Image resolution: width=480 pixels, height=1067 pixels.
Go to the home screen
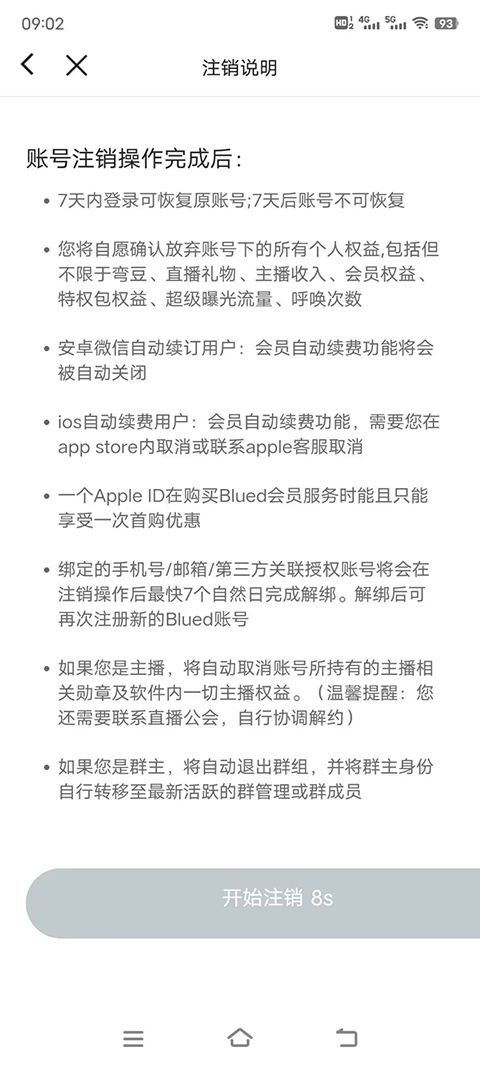(240, 1037)
